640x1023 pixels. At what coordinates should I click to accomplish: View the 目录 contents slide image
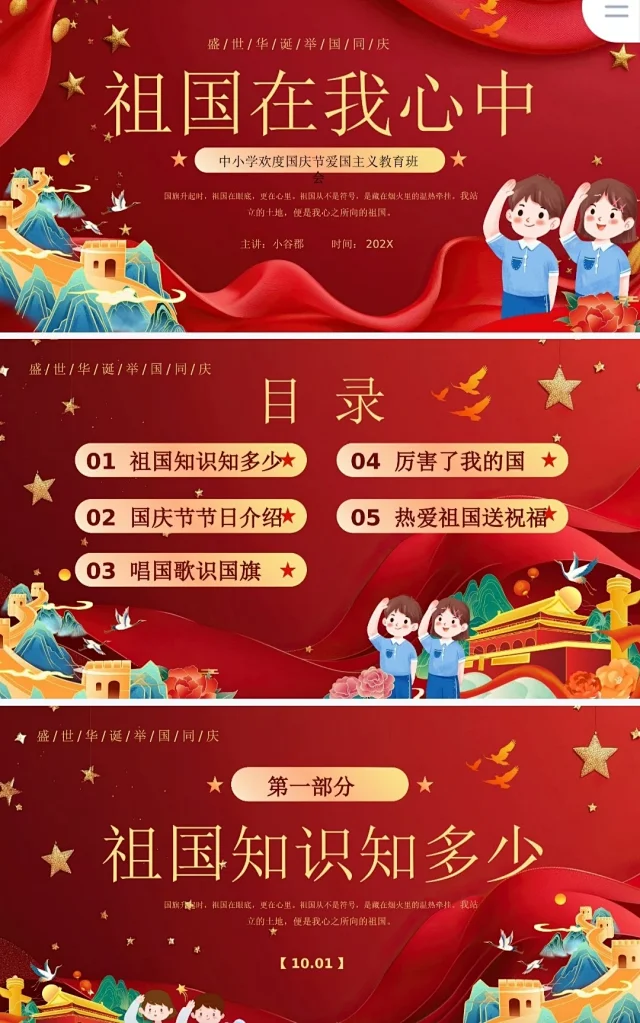(320, 518)
